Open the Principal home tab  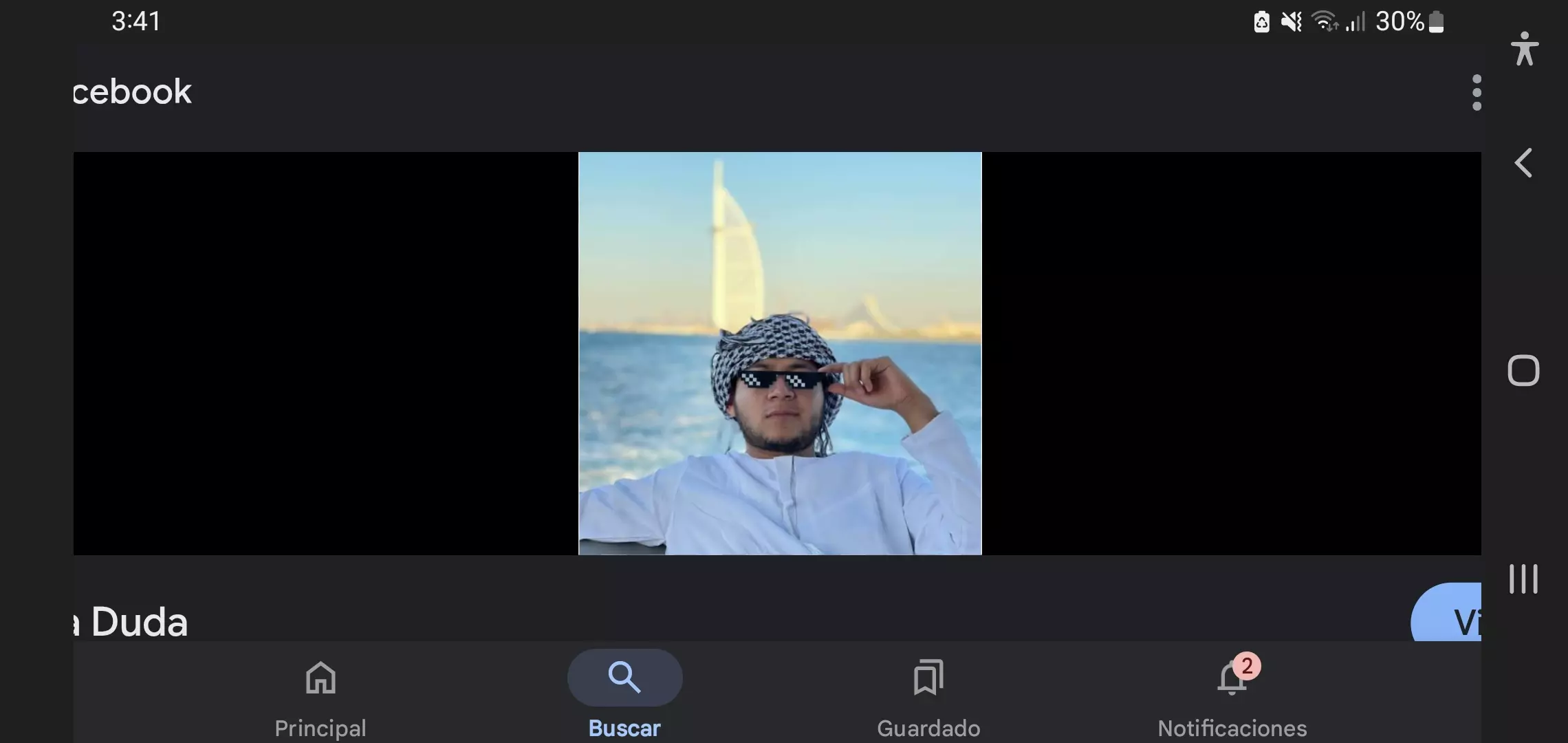point(320,695)
